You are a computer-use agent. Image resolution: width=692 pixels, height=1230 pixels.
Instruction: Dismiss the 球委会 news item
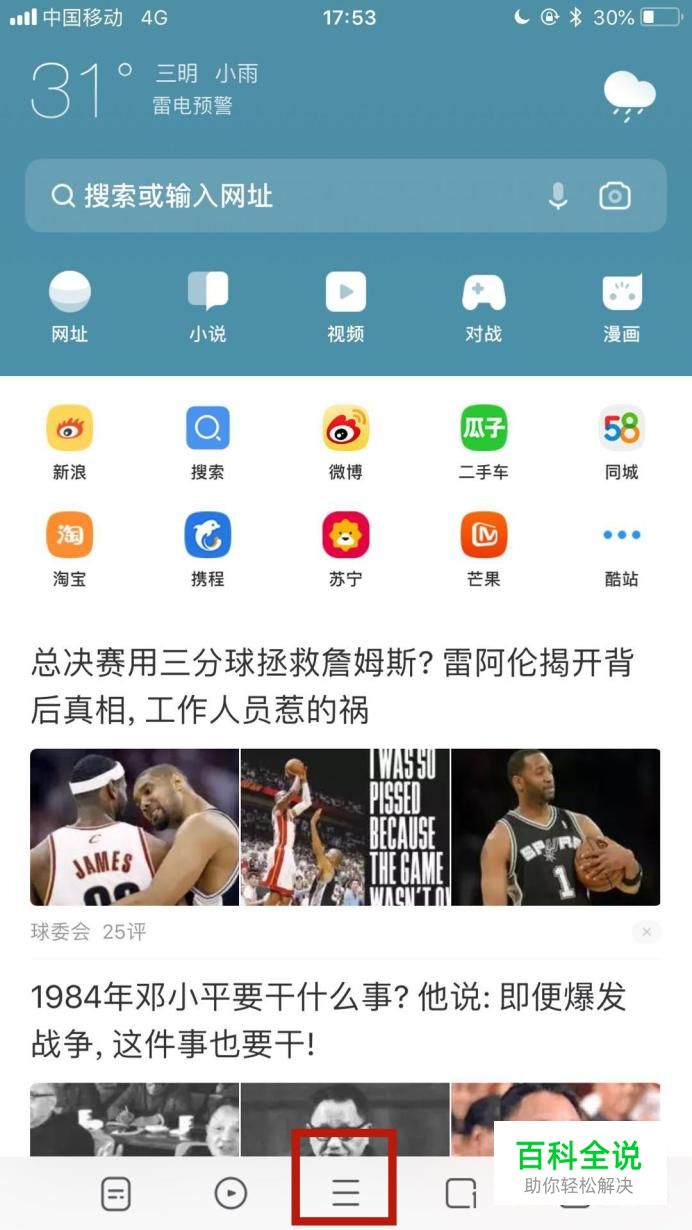(x=646, y=932)
